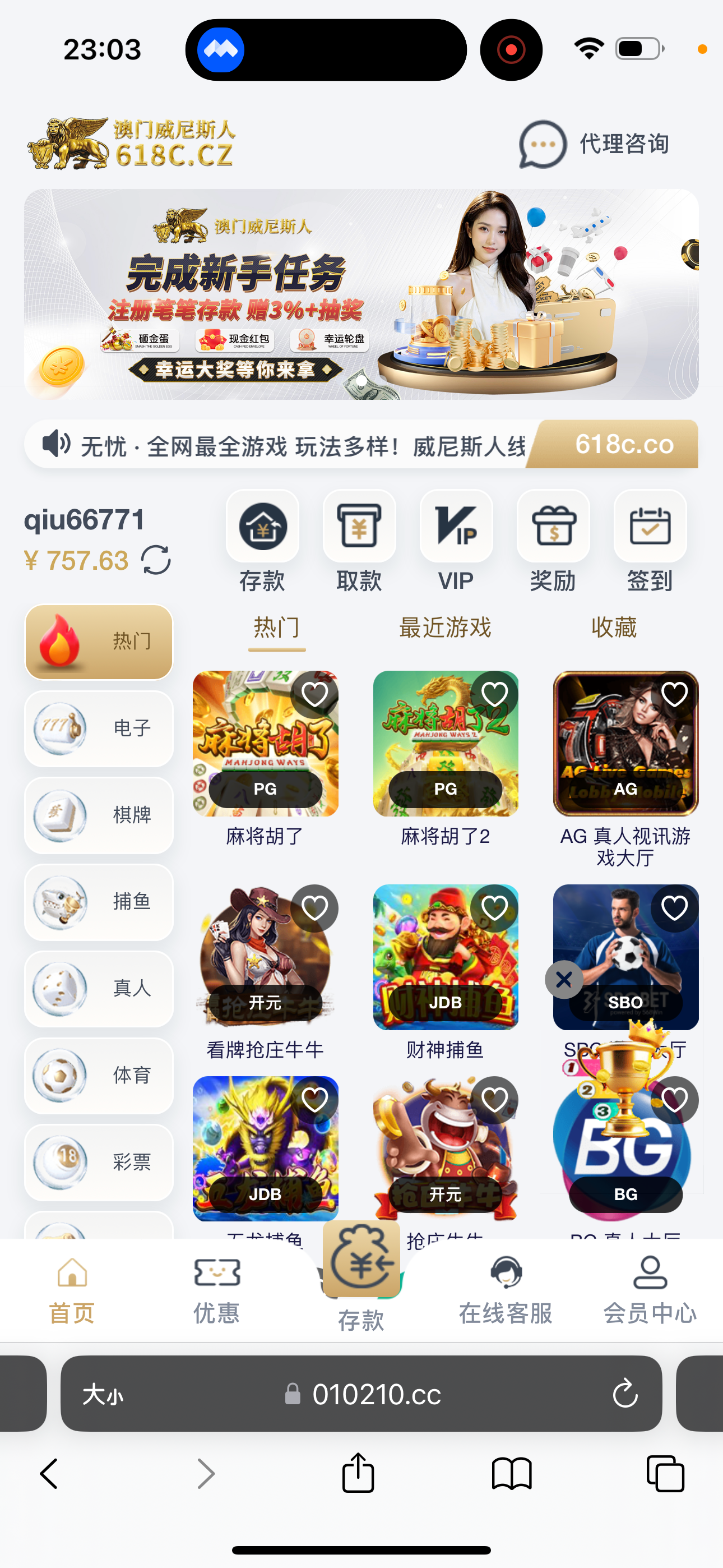Refresh the account balance
This screenshot has width=723, height=1568.
coord(154,560)
